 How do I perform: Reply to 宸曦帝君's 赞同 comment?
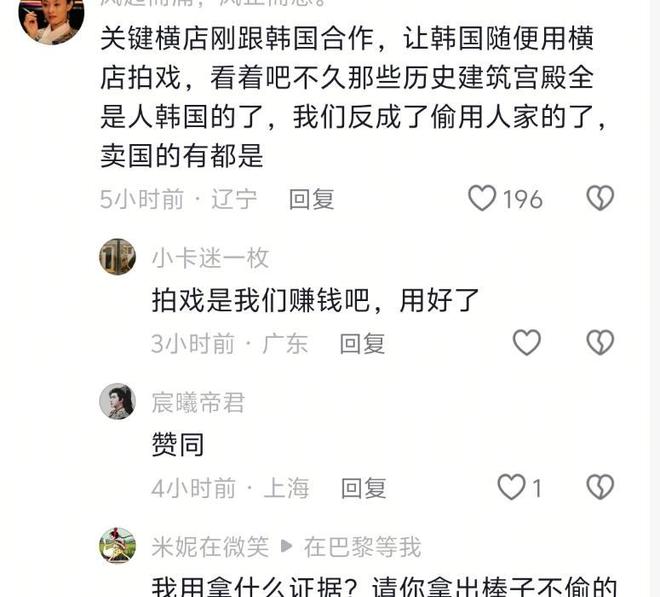coord(363,488)
